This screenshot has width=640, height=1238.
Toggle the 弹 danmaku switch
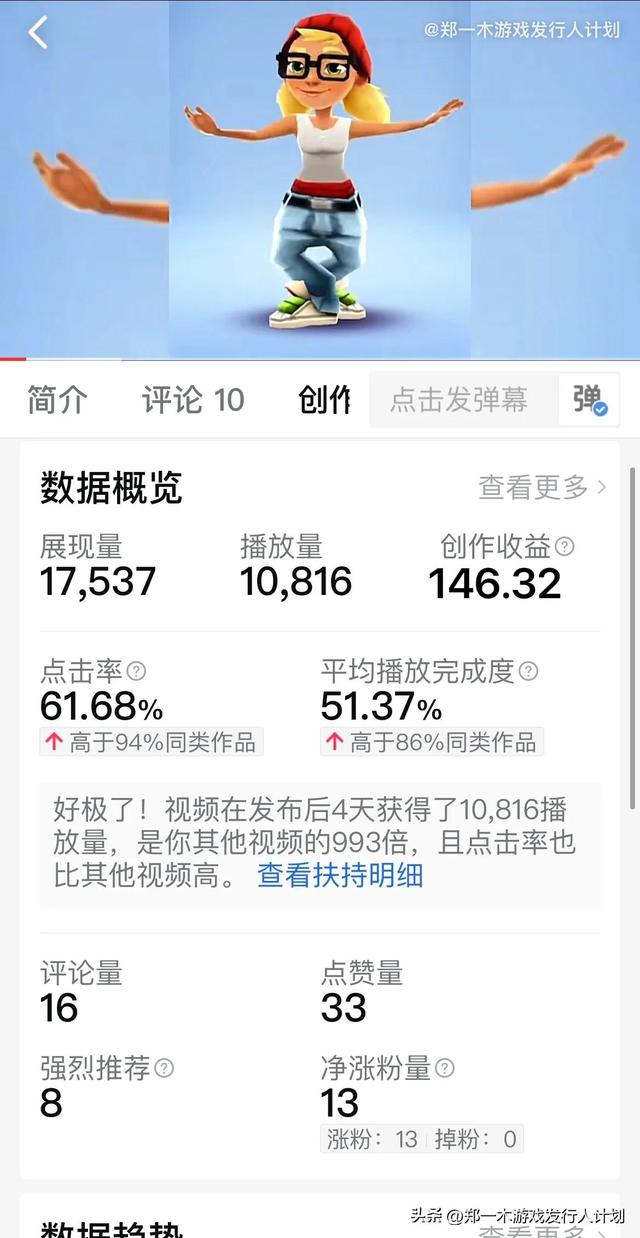[x=589, y=400]
